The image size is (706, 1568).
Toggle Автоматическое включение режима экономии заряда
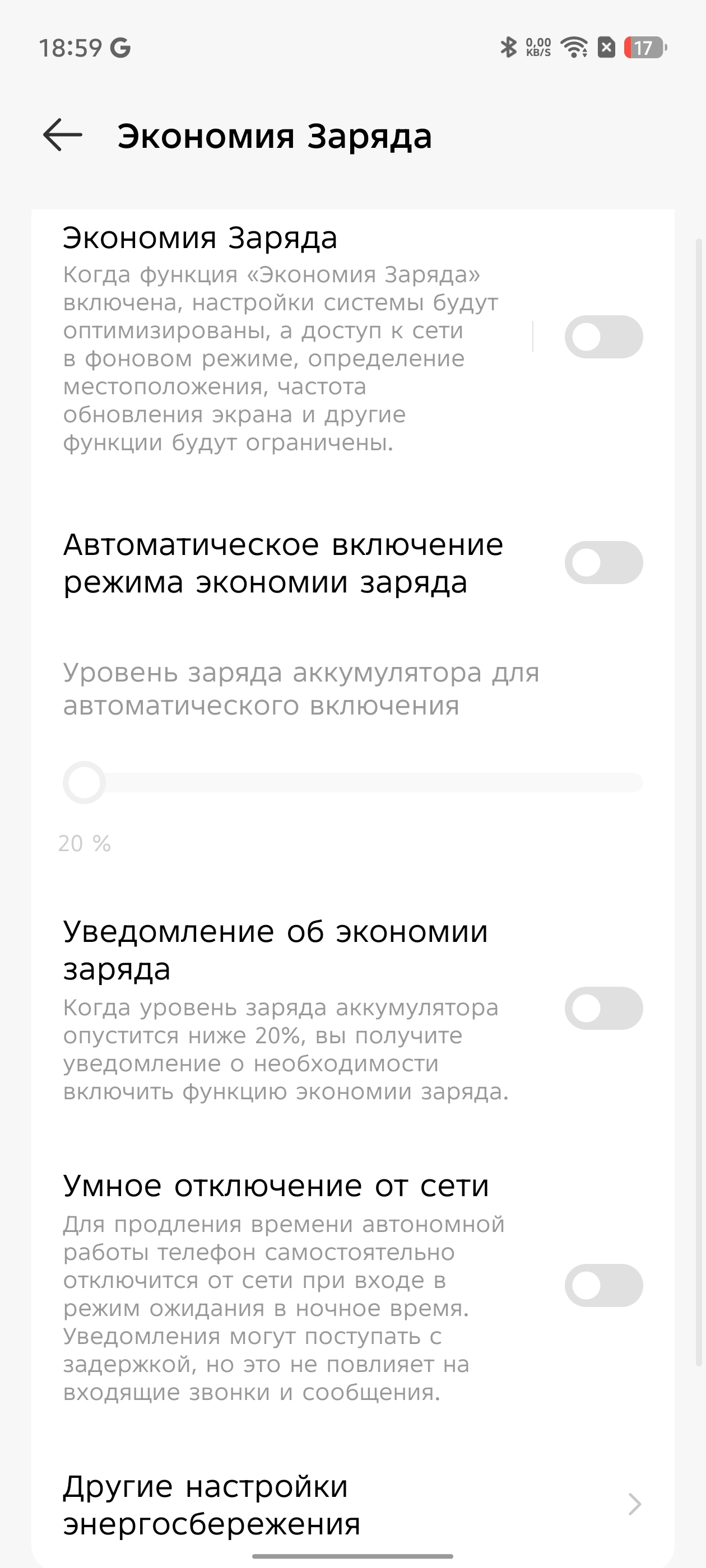tap(603, 562)
